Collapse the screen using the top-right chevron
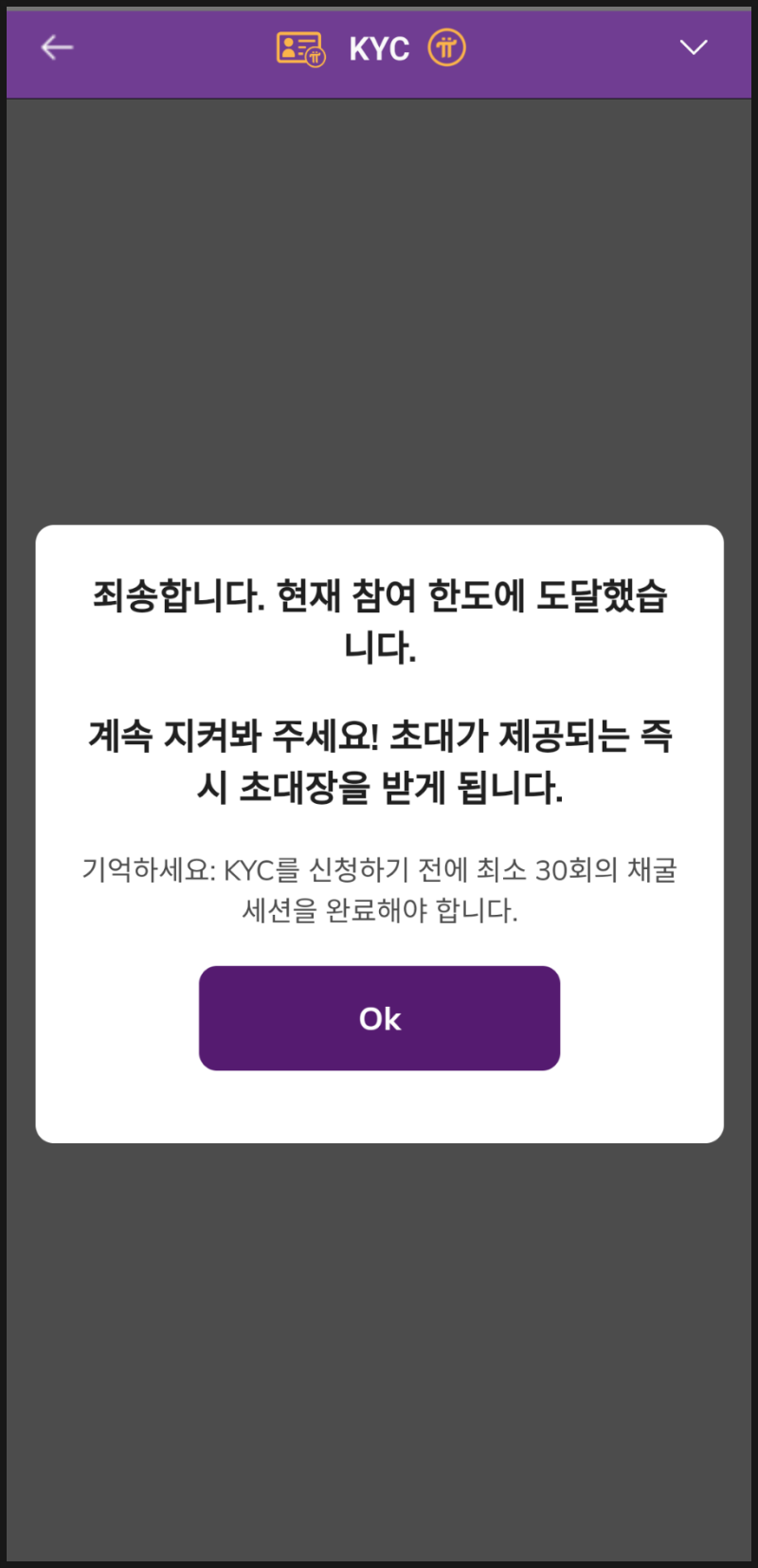The image size is (758, 1568). pos(694,46)
